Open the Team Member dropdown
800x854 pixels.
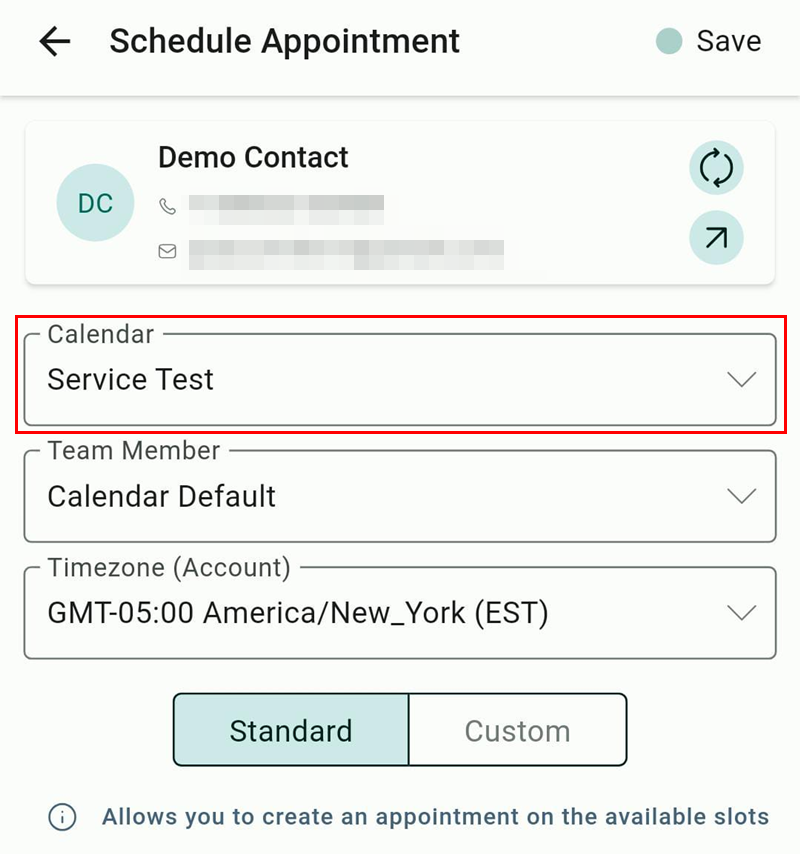pyautogui.click(x=400, y=496)
